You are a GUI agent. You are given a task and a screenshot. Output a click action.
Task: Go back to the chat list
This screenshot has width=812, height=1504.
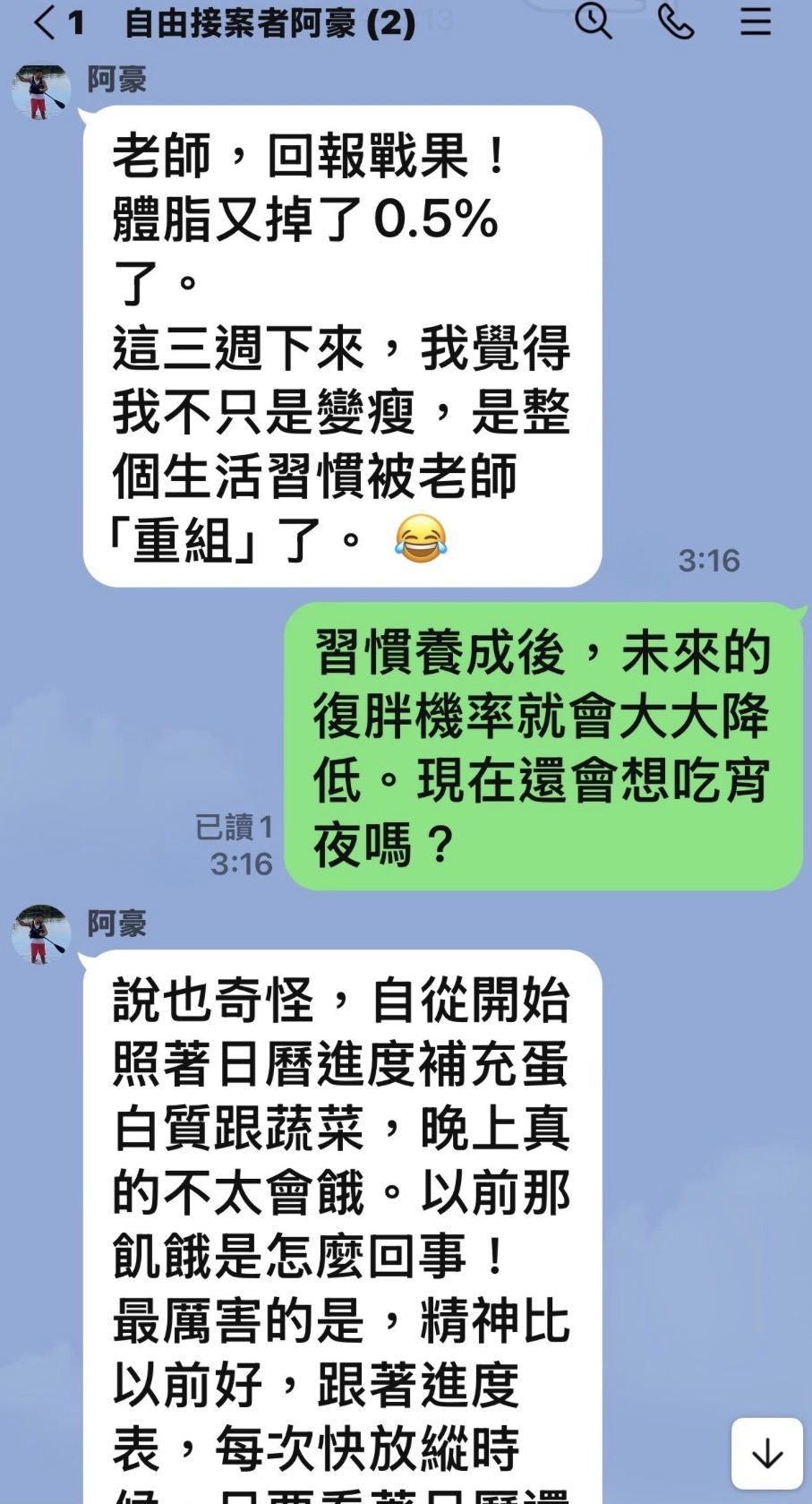click(x=45, y=22)
